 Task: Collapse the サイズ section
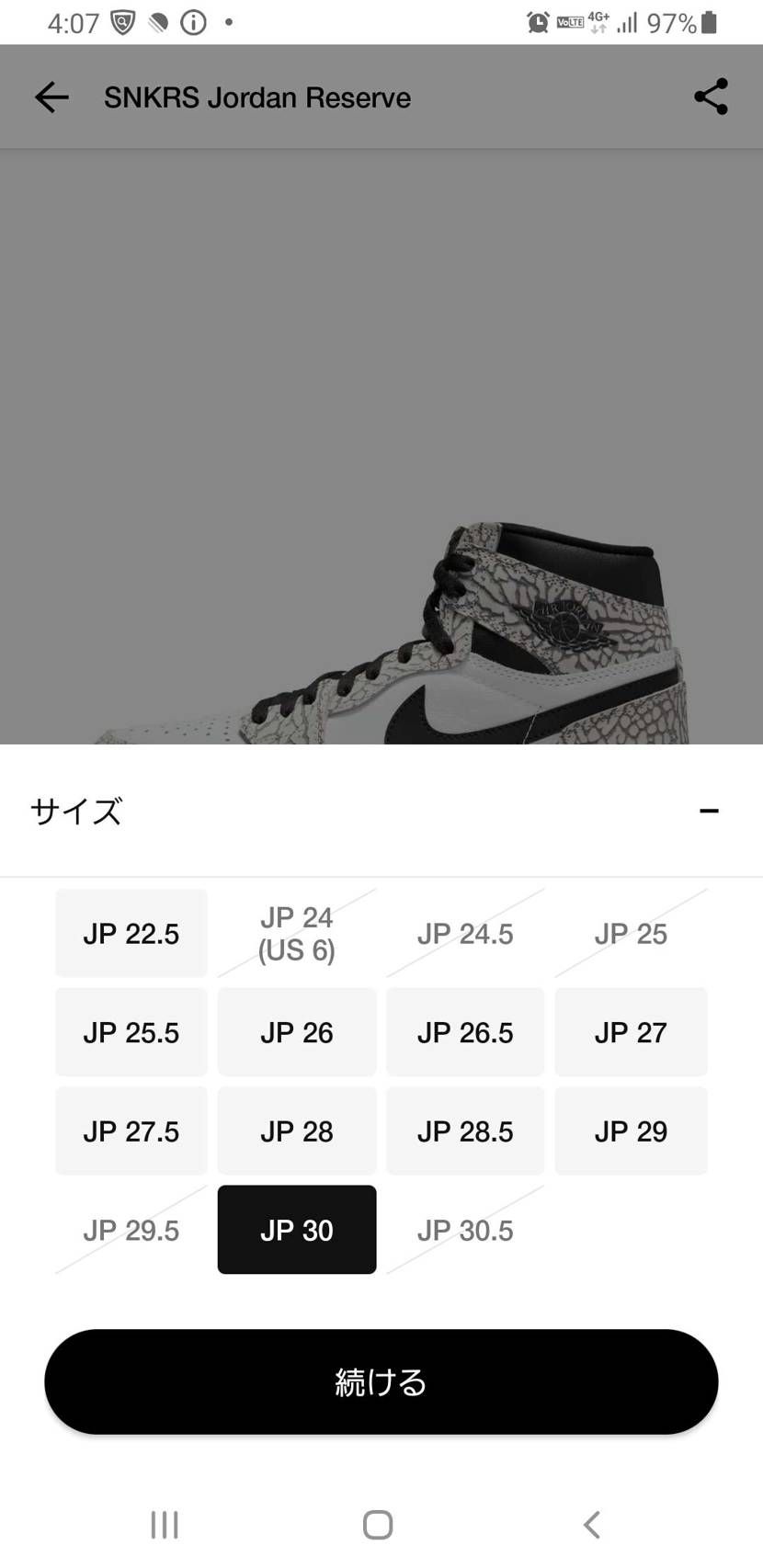click(x=709, y=811)
